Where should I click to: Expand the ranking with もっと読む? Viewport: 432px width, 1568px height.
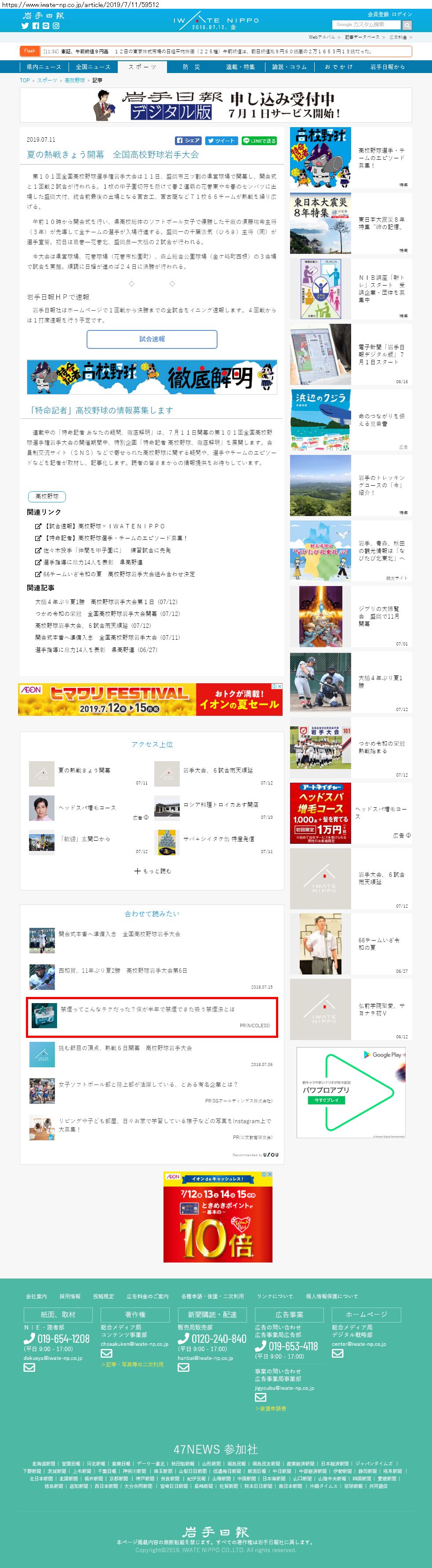click(152, 871)
